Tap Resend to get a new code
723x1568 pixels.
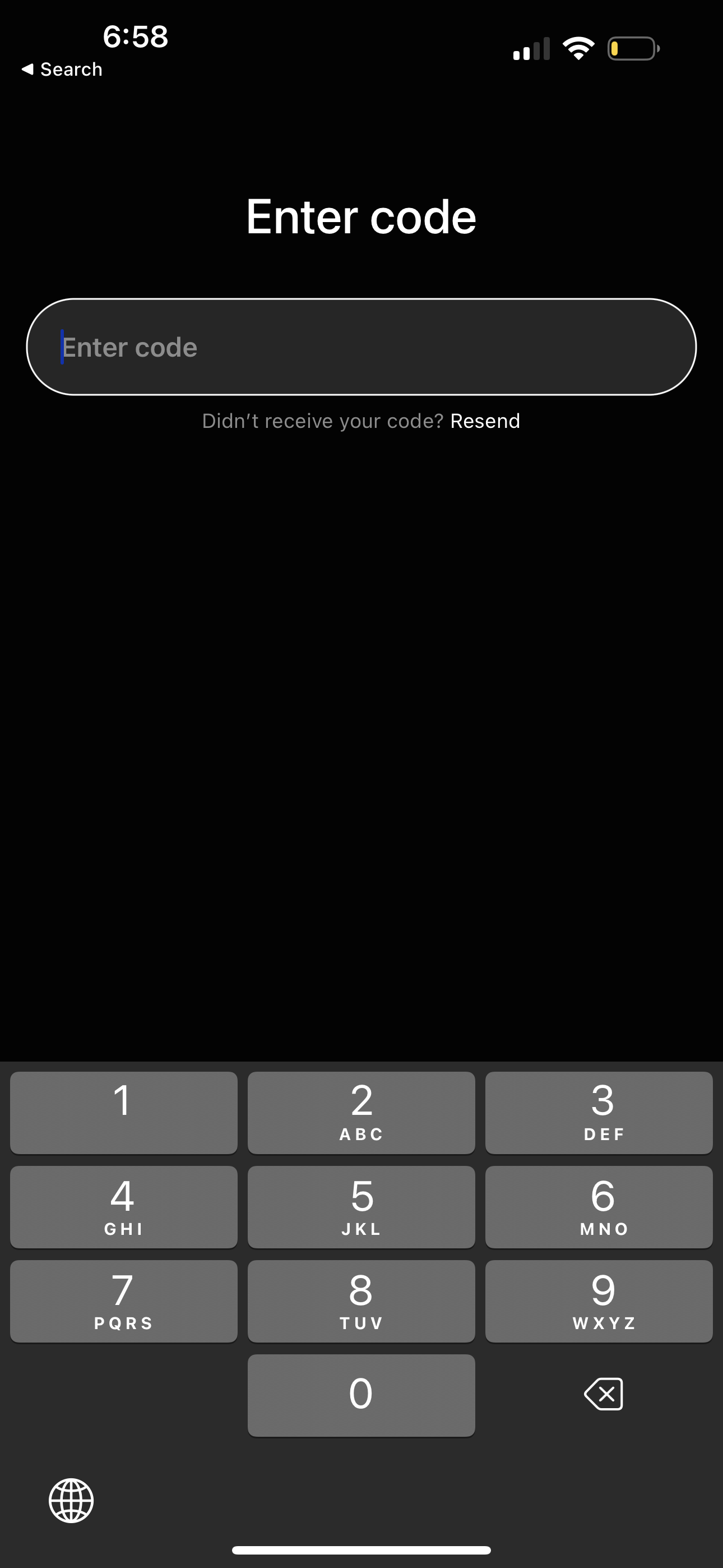point(485,420)
